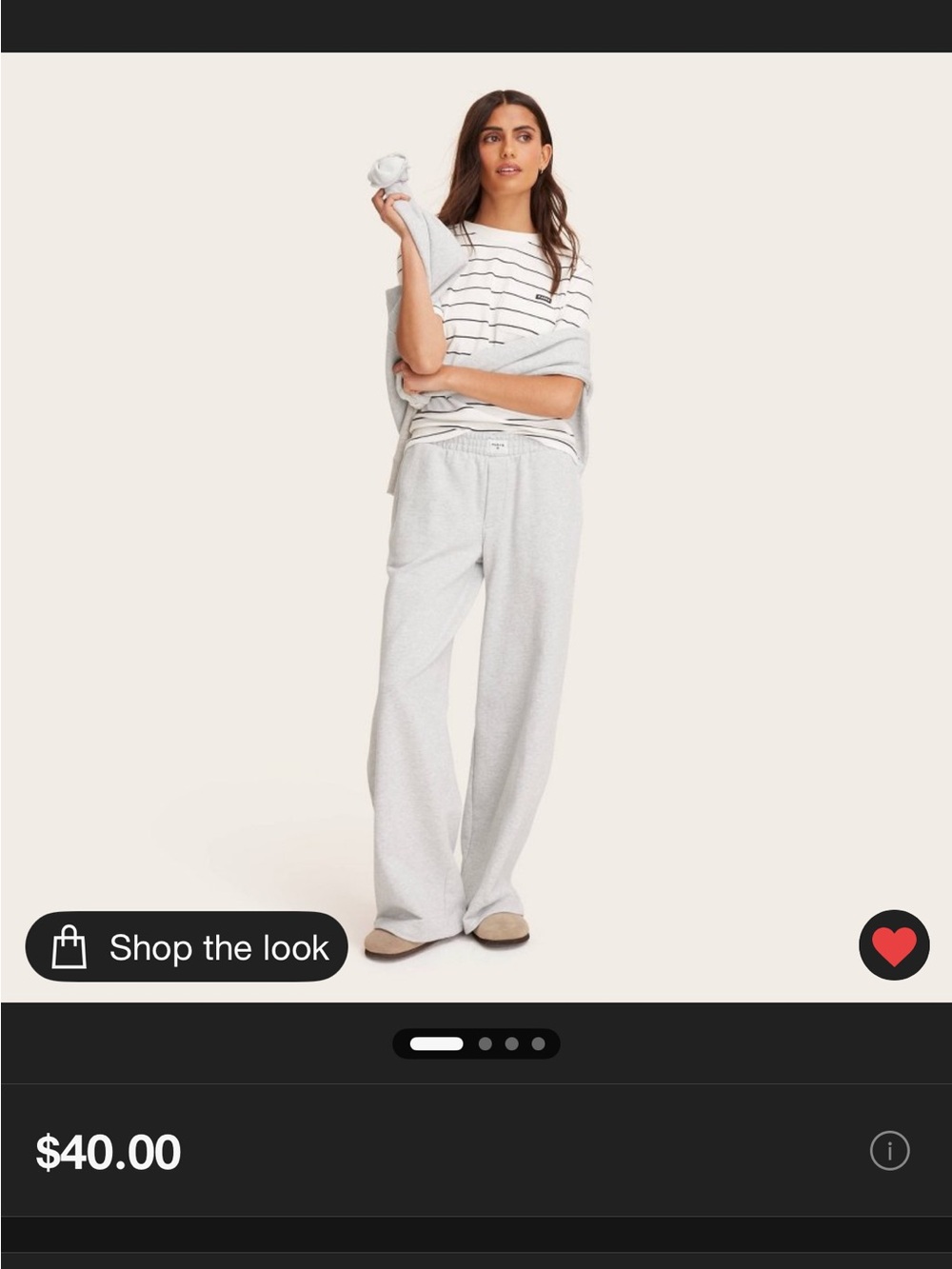Switch to the next image via dots

[486, 1043]
